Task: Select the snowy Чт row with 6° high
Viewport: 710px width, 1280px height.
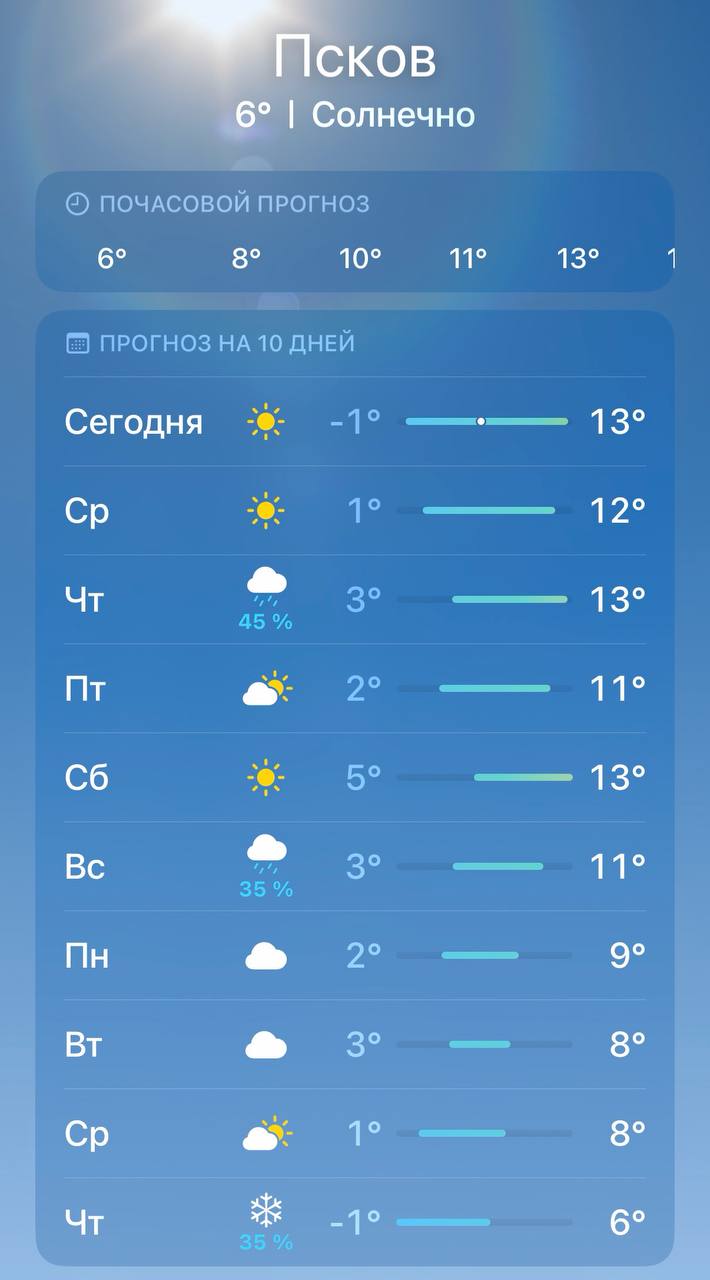Action: point(355,1222)
